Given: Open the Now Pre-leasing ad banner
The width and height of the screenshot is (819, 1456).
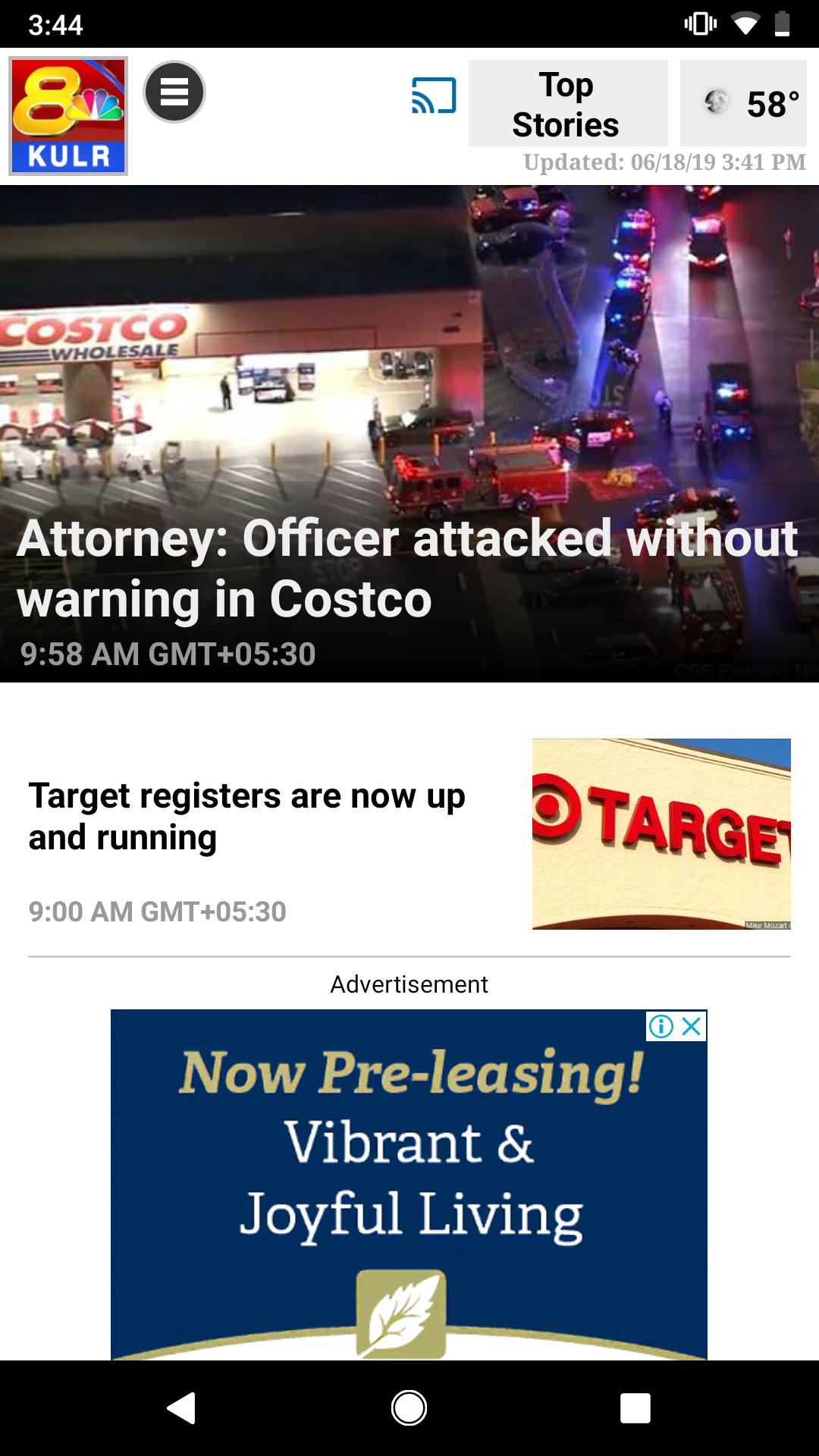Looking at the screenshot, I should pyautogui.click(x=409, y=1183).
